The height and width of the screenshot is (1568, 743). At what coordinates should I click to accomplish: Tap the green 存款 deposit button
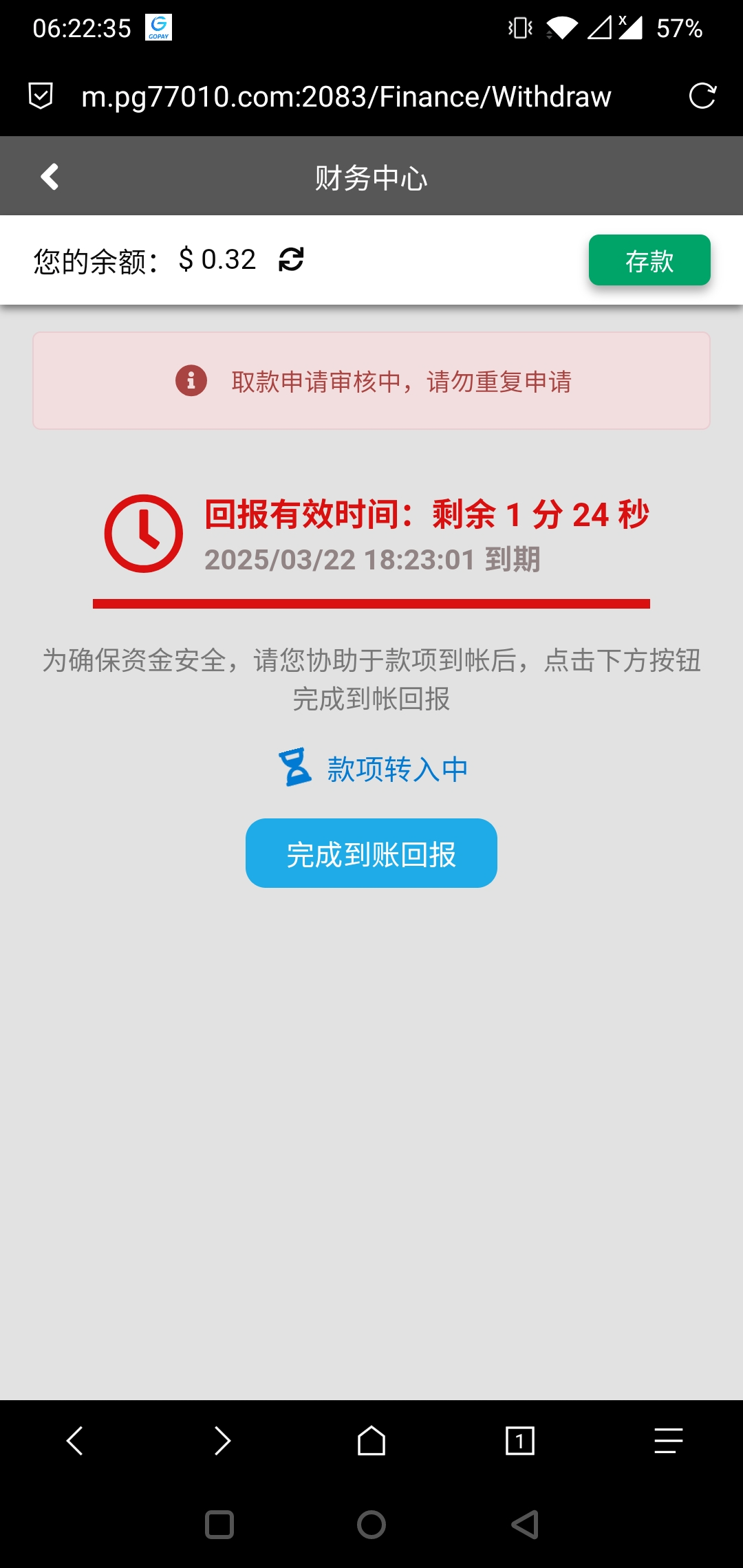(649, 260)
